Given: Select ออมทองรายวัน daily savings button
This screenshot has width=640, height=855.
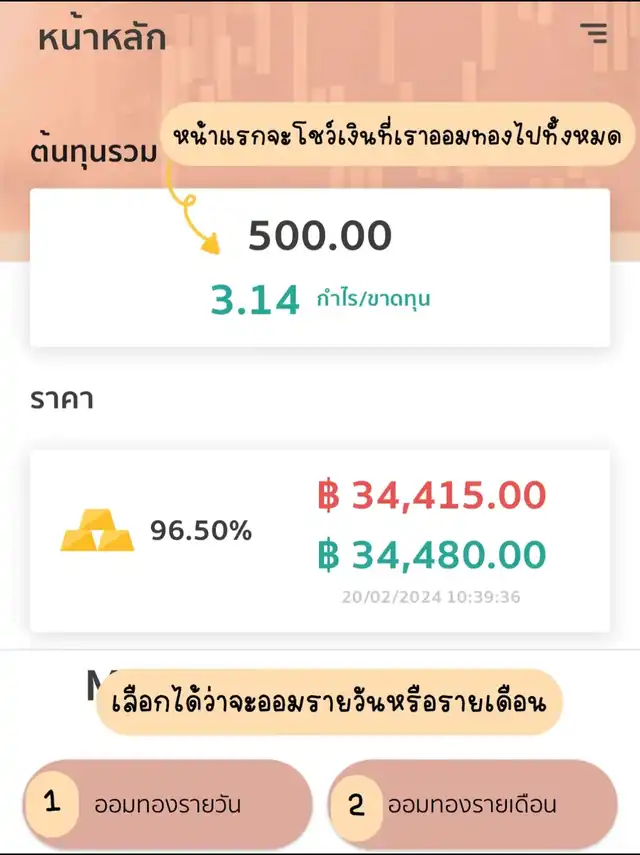Looking at the screenshot, I should 168,803.
